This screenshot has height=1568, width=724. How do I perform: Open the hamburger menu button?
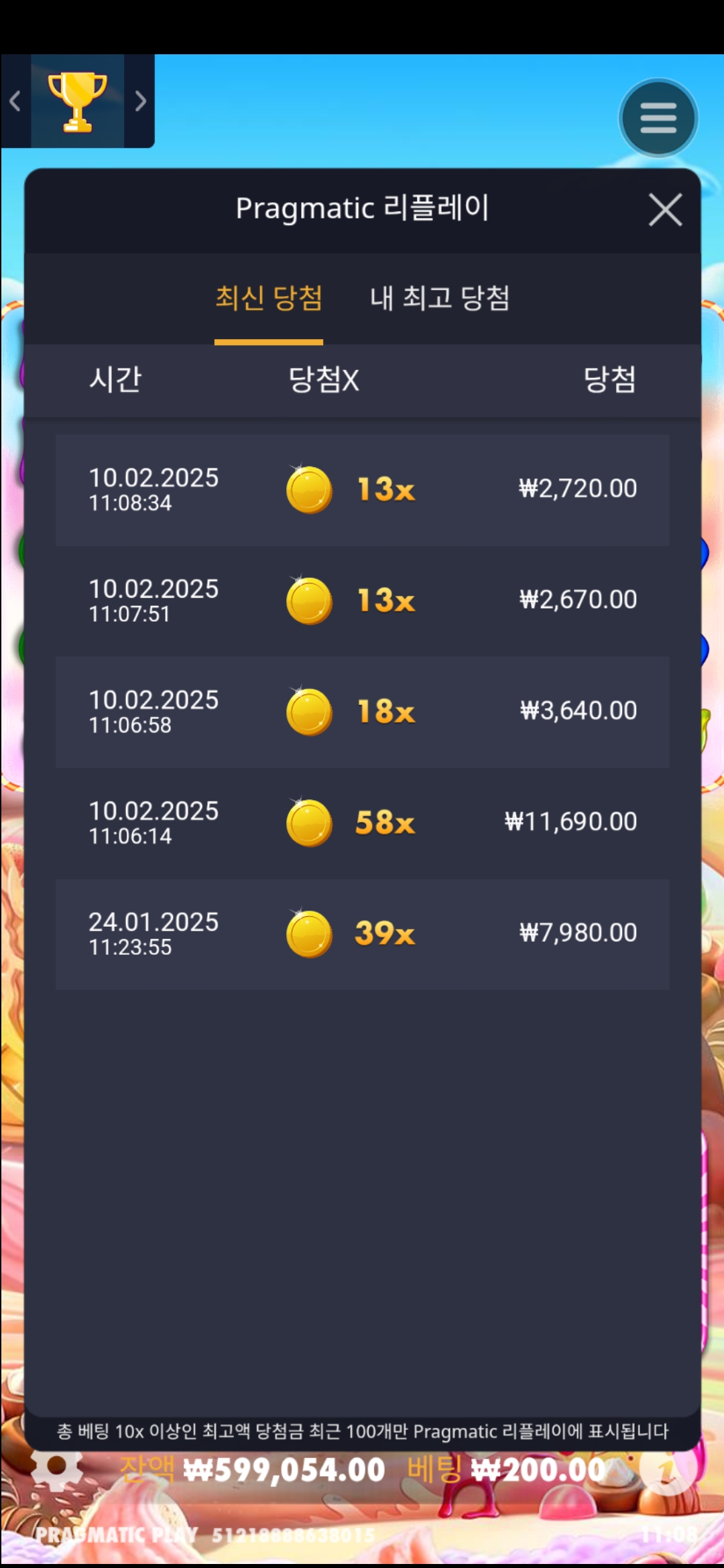click(658, 118)
